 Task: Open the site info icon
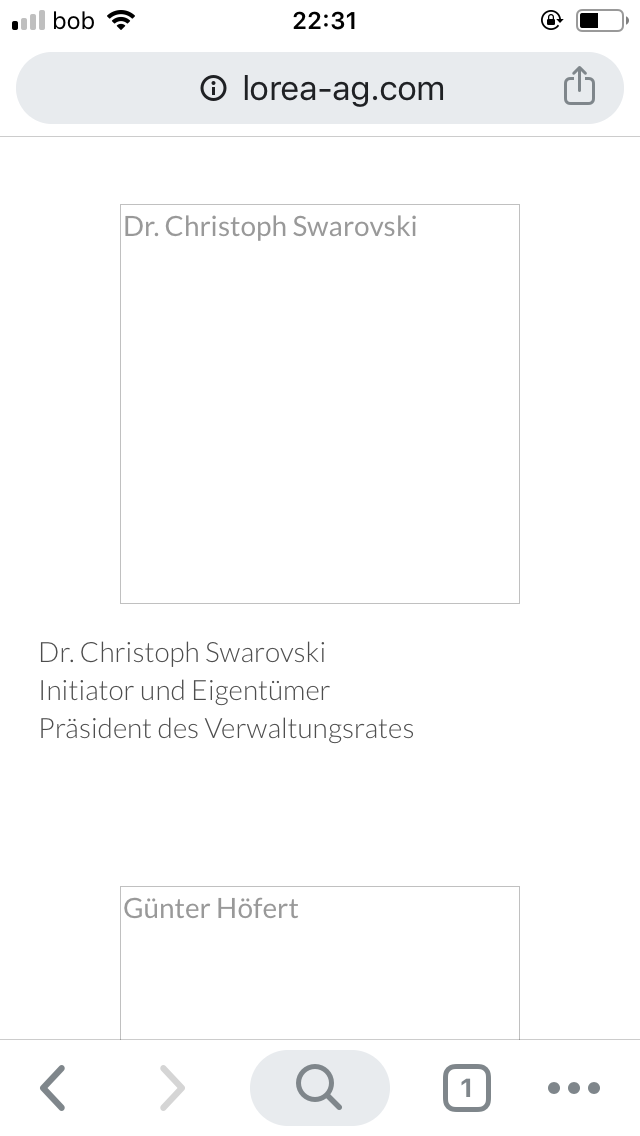click(213, 88)
